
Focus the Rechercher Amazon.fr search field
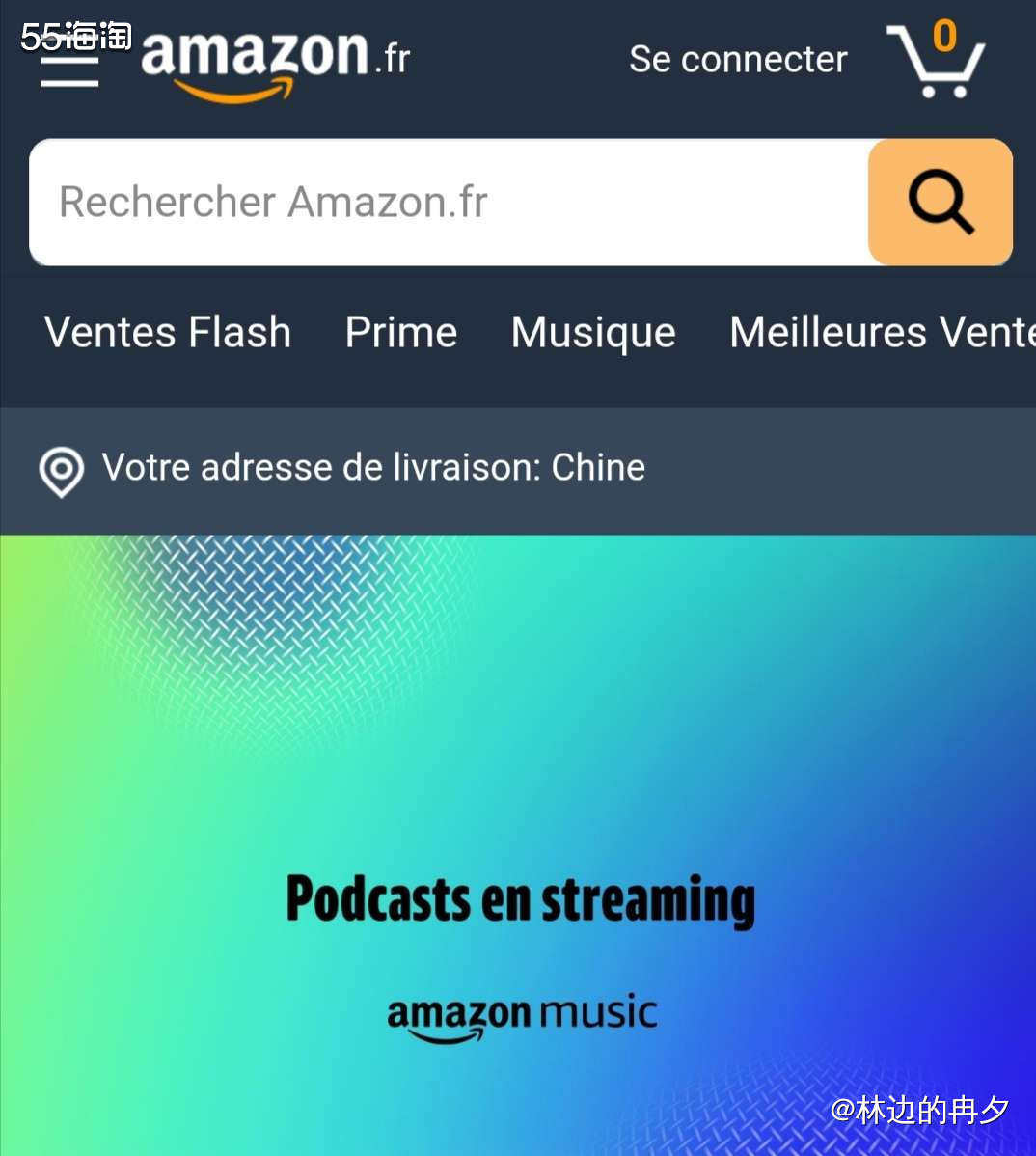pyautogui.click(x=449, y=203)
